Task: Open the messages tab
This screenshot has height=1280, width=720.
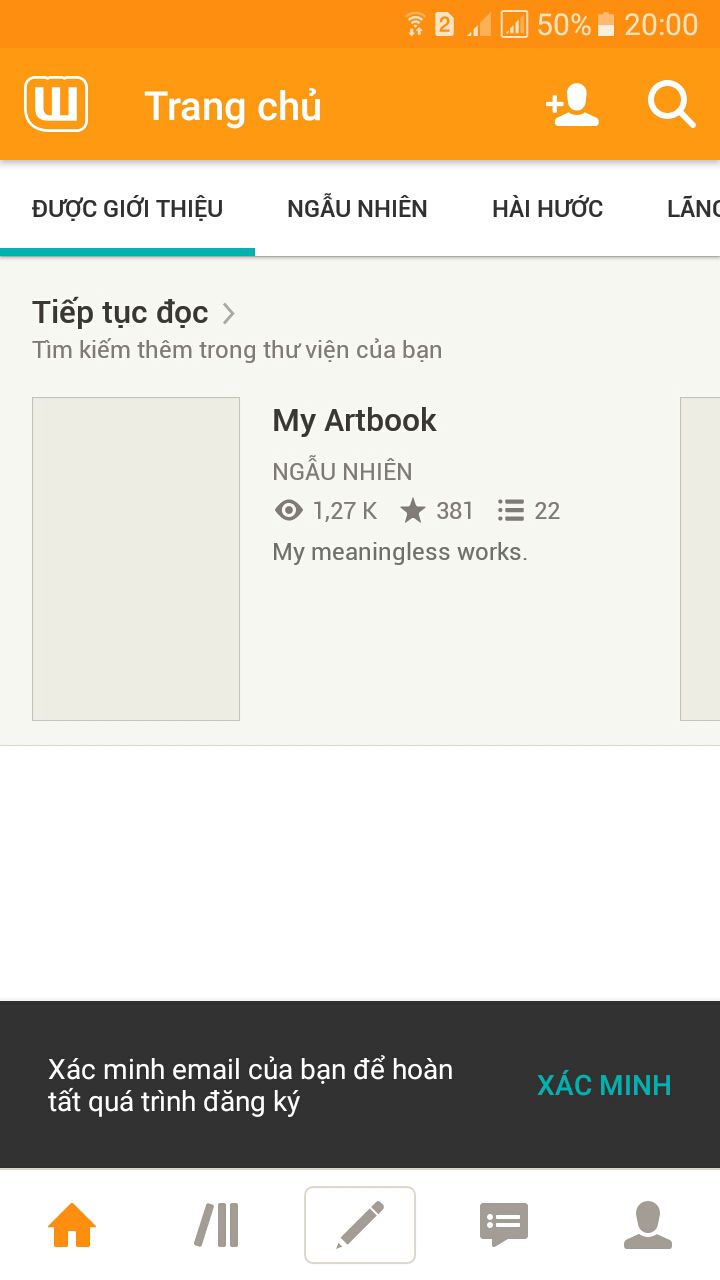Action: pos(504,1225)
